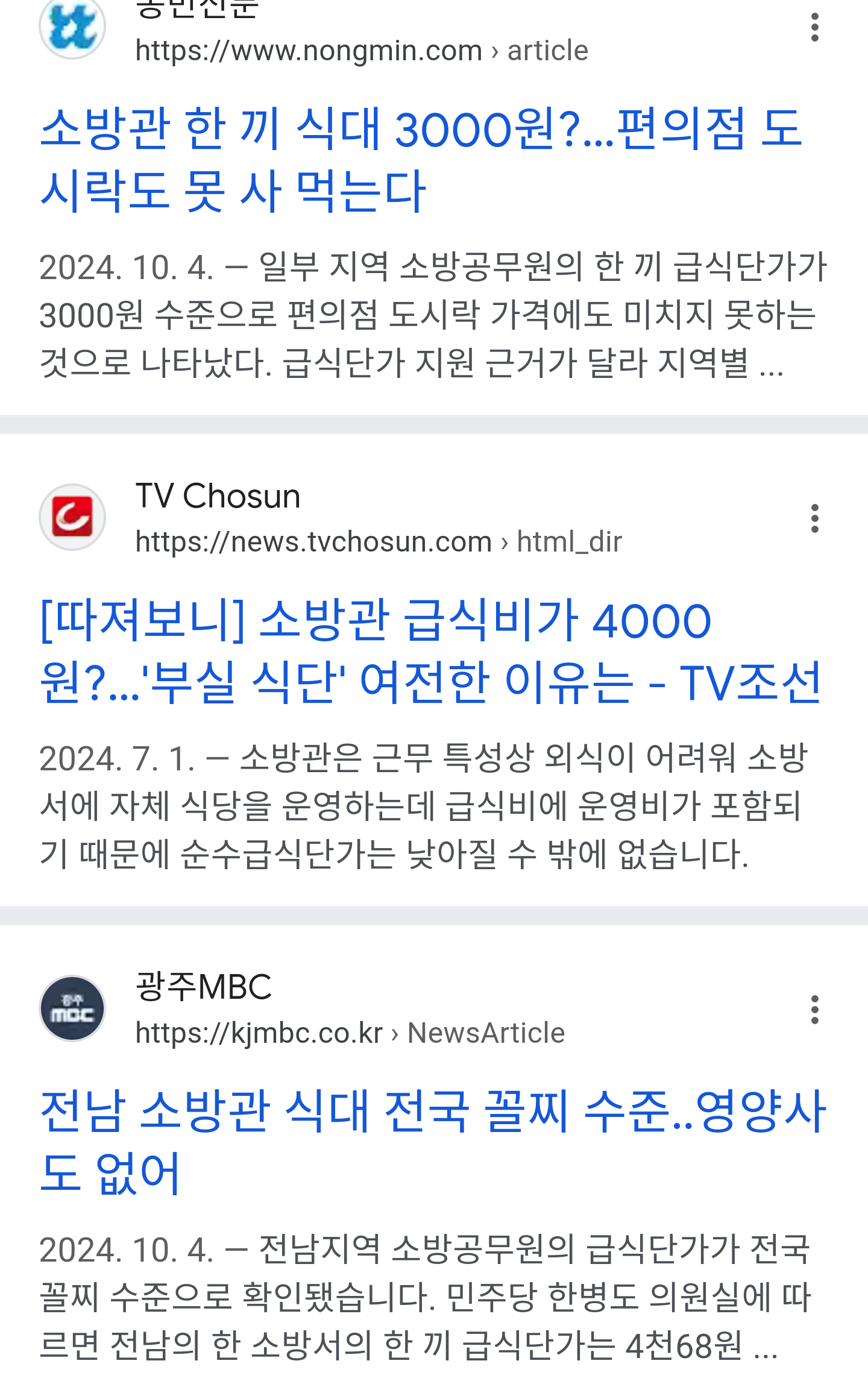Tap the 광주MBC source header

pyautogui.click(x=302, y=1009)
